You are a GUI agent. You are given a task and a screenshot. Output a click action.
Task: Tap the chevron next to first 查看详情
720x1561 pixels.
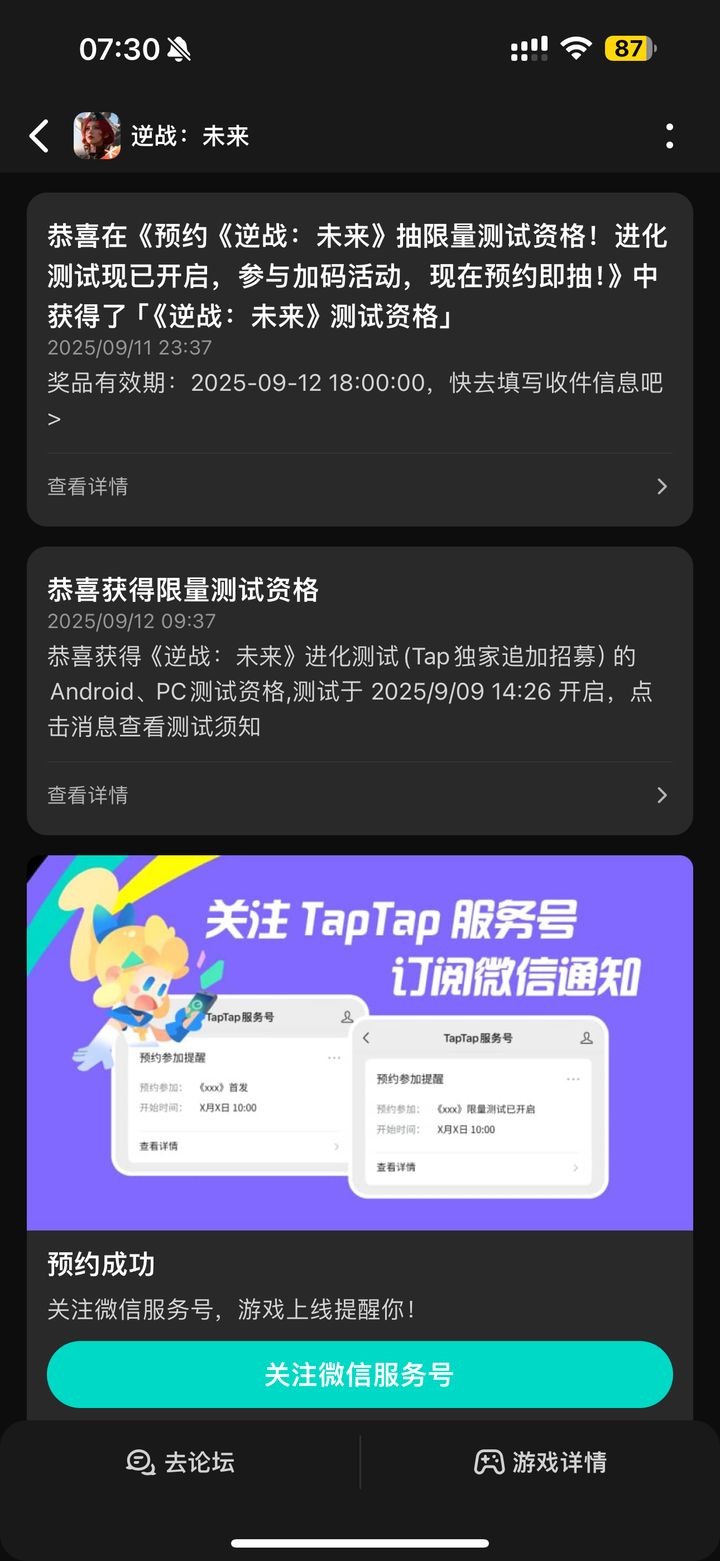point(661,486)
